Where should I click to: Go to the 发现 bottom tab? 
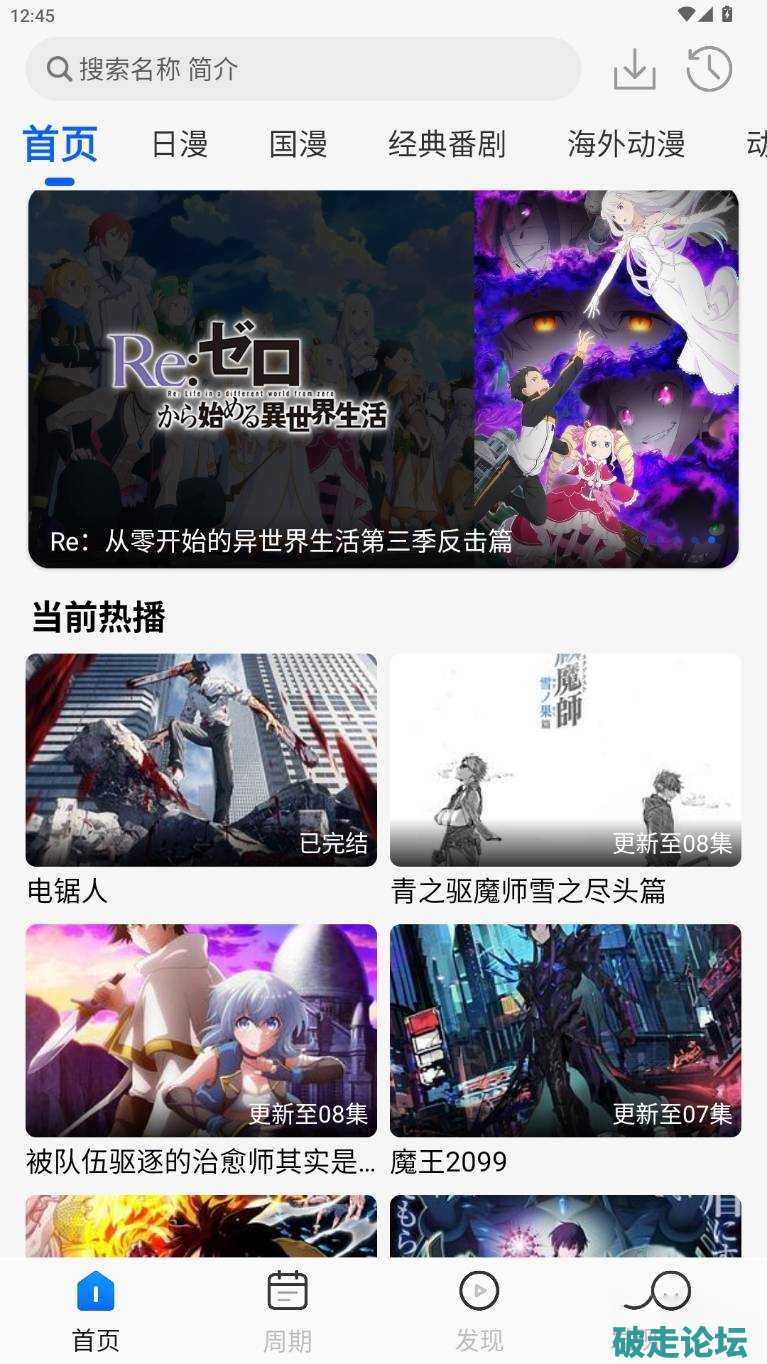click(479, 1310)
